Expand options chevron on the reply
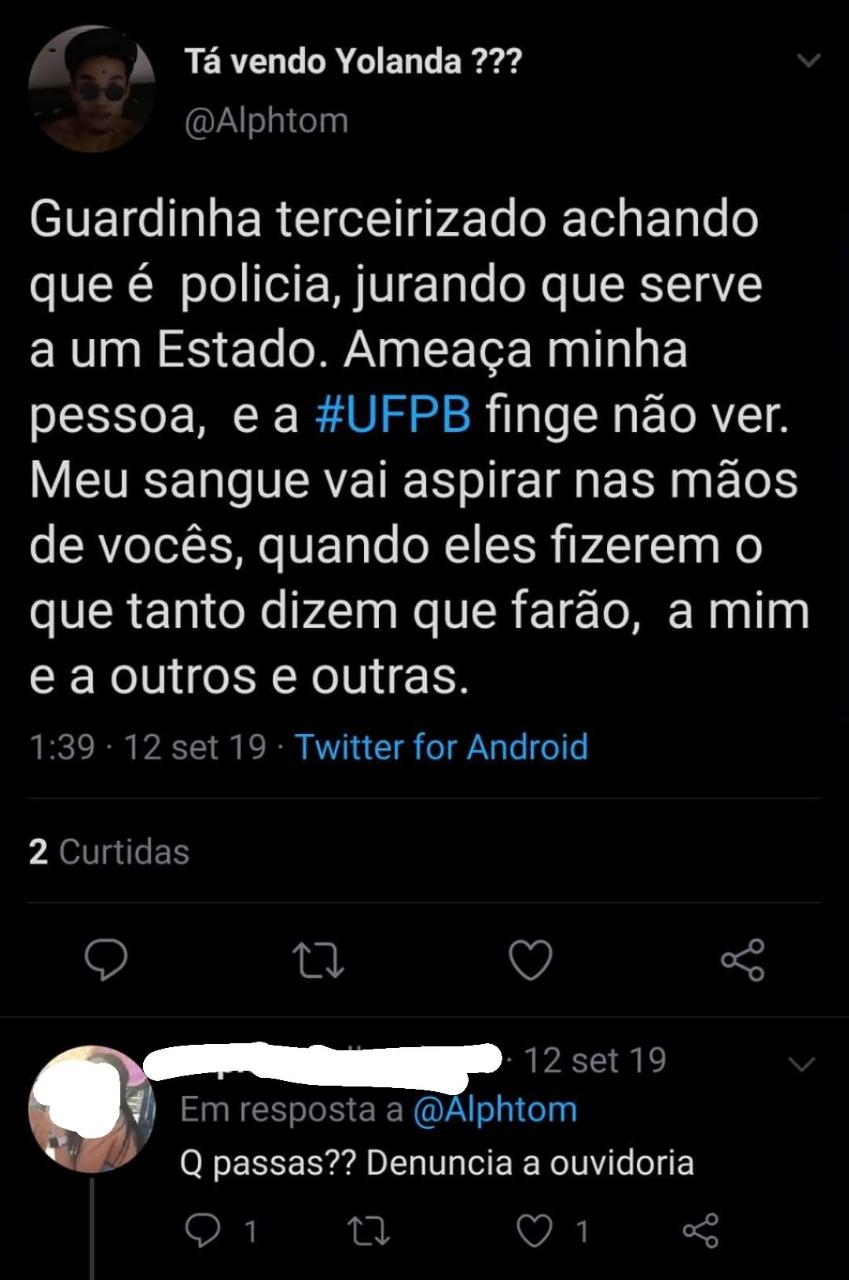 pos(803,1064)
